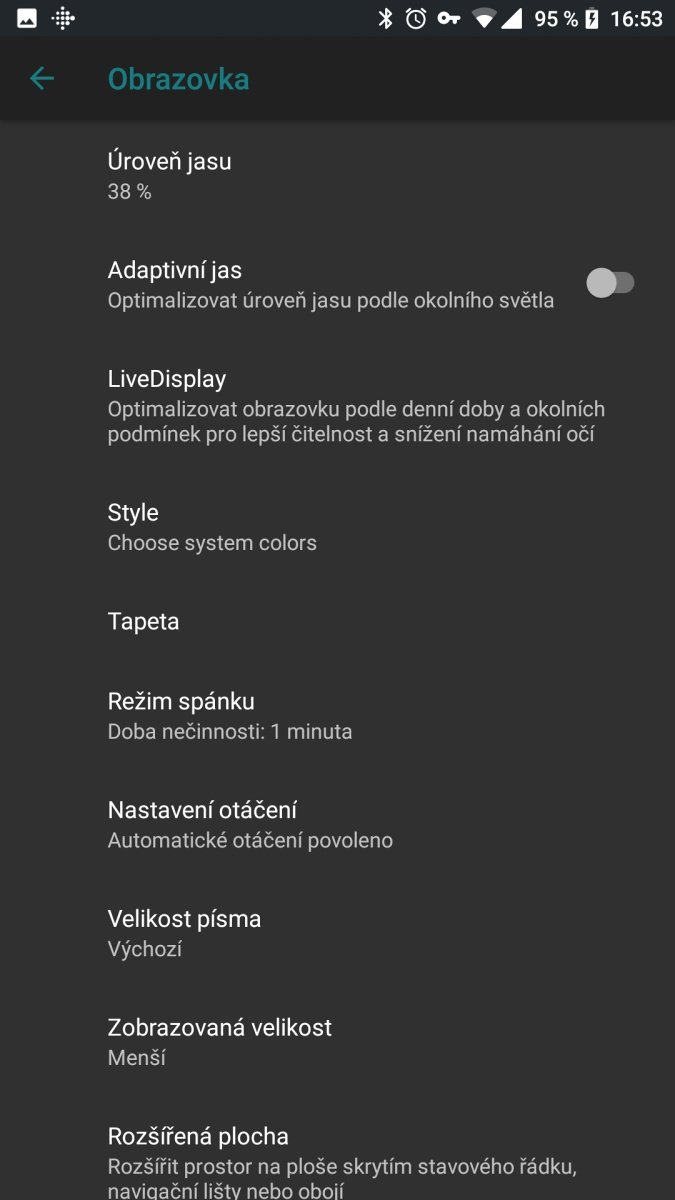Open Zobrazovaná velikost setting
Screen dimensions: 675x1200
(337, 1042)
